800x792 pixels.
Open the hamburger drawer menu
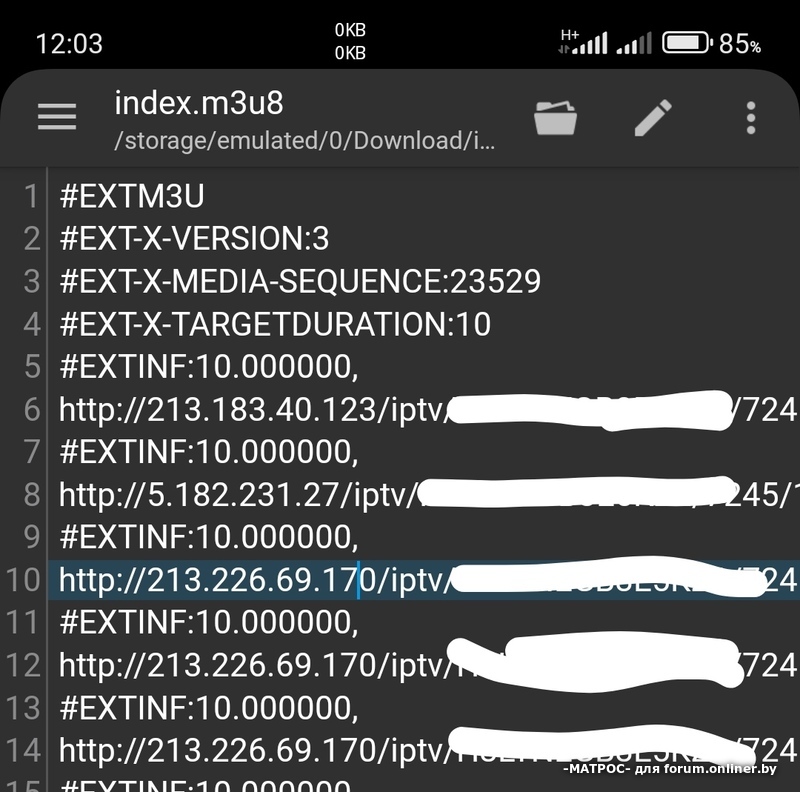[57, 118]
